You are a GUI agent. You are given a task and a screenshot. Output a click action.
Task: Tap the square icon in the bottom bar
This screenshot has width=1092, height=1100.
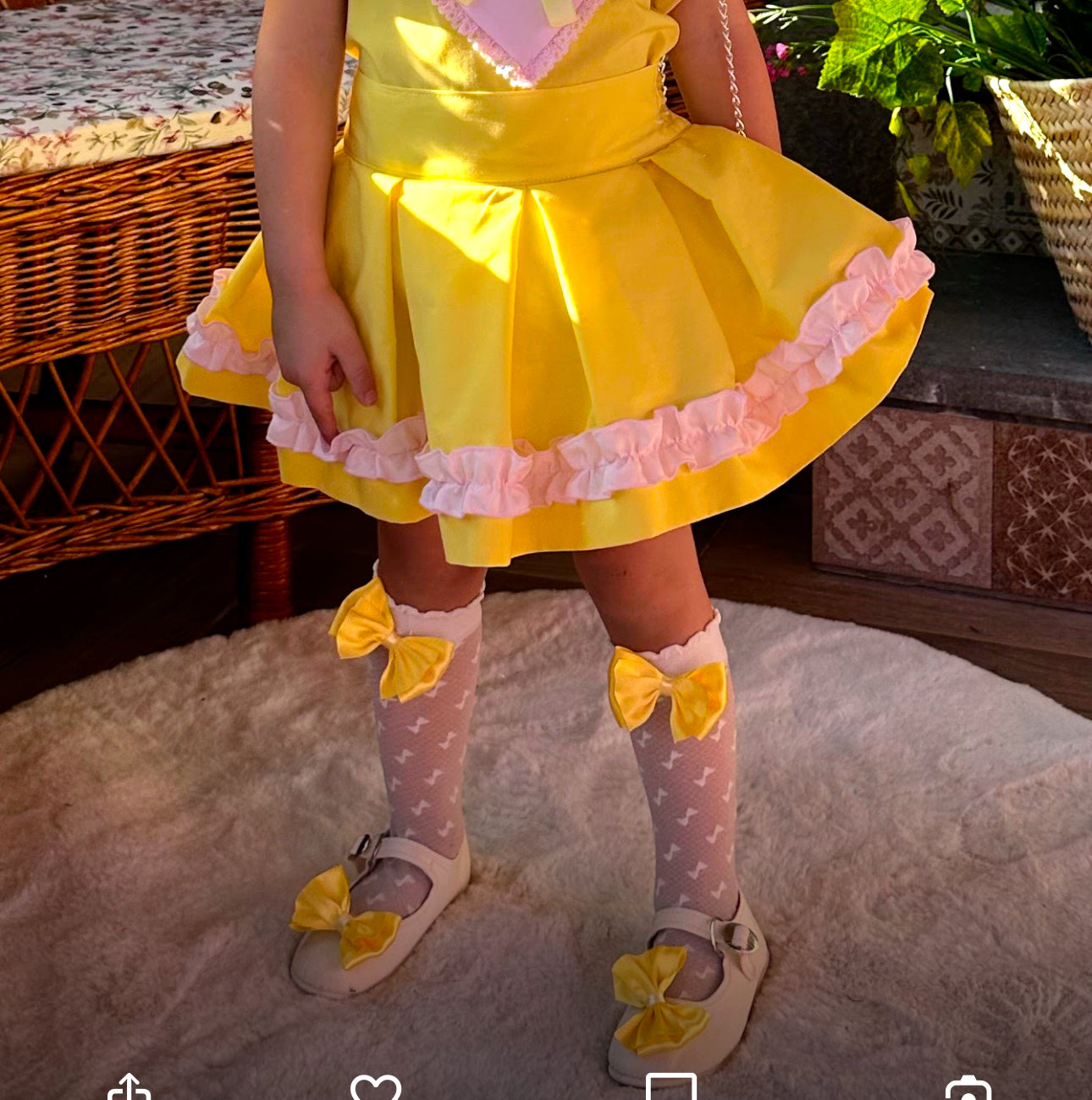(x=670, y=1088)
